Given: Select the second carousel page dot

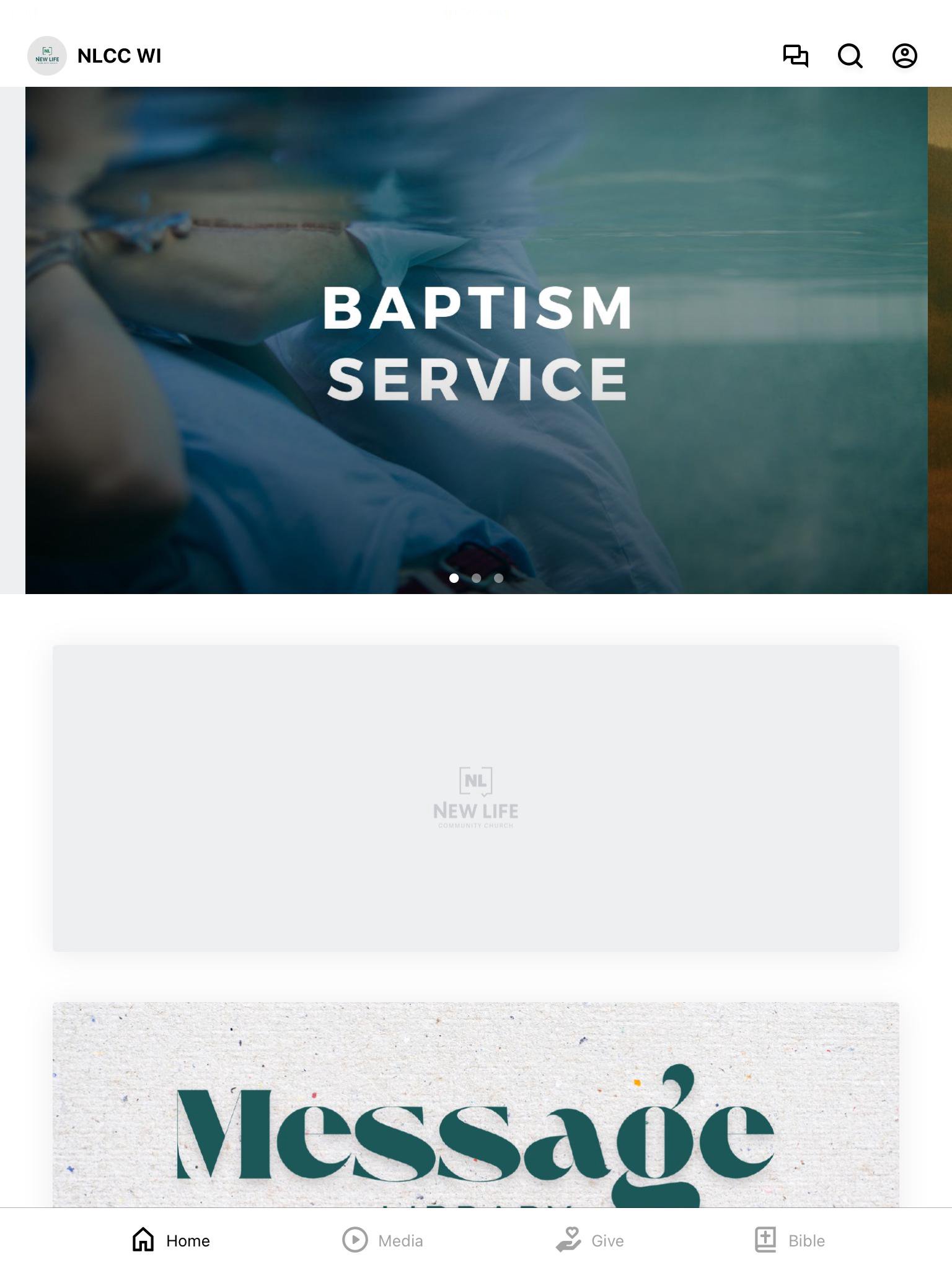Looking at the screenshot, I should pyautogui.click(x=476, y=578).
